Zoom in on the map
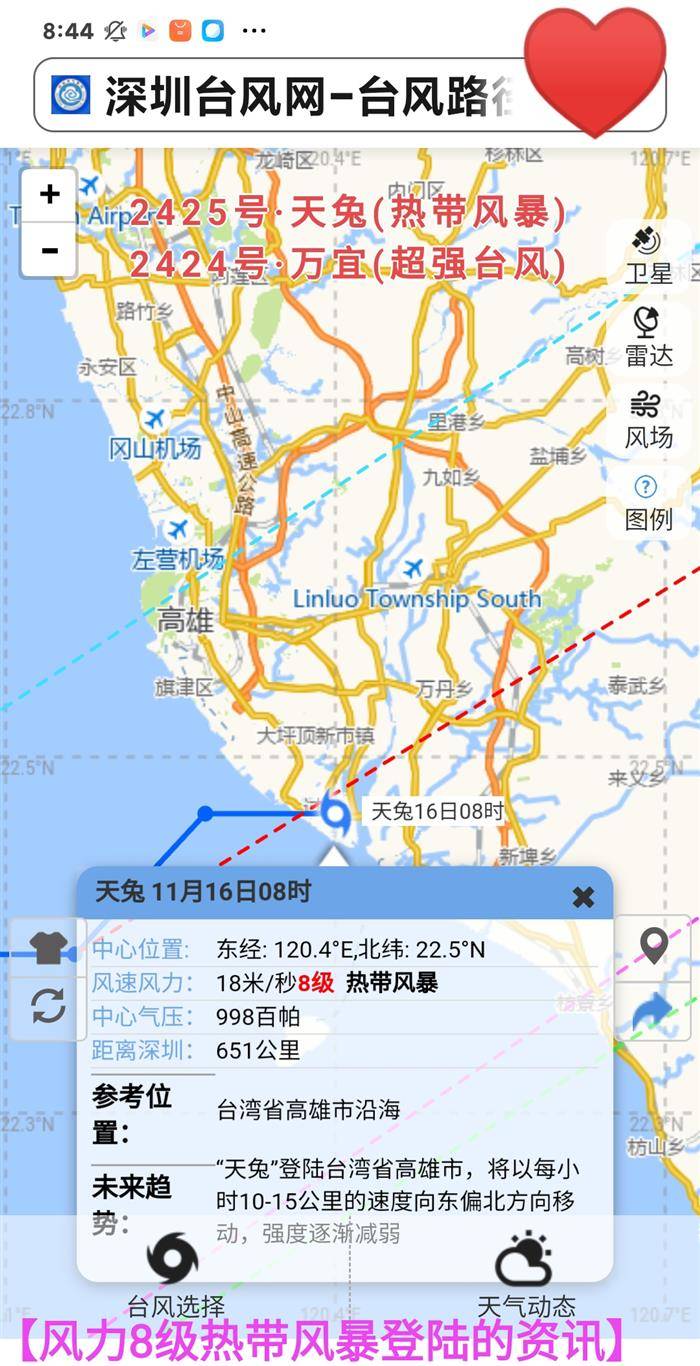Viewport: 700px width, 1366px height. [x=49, y=194]
